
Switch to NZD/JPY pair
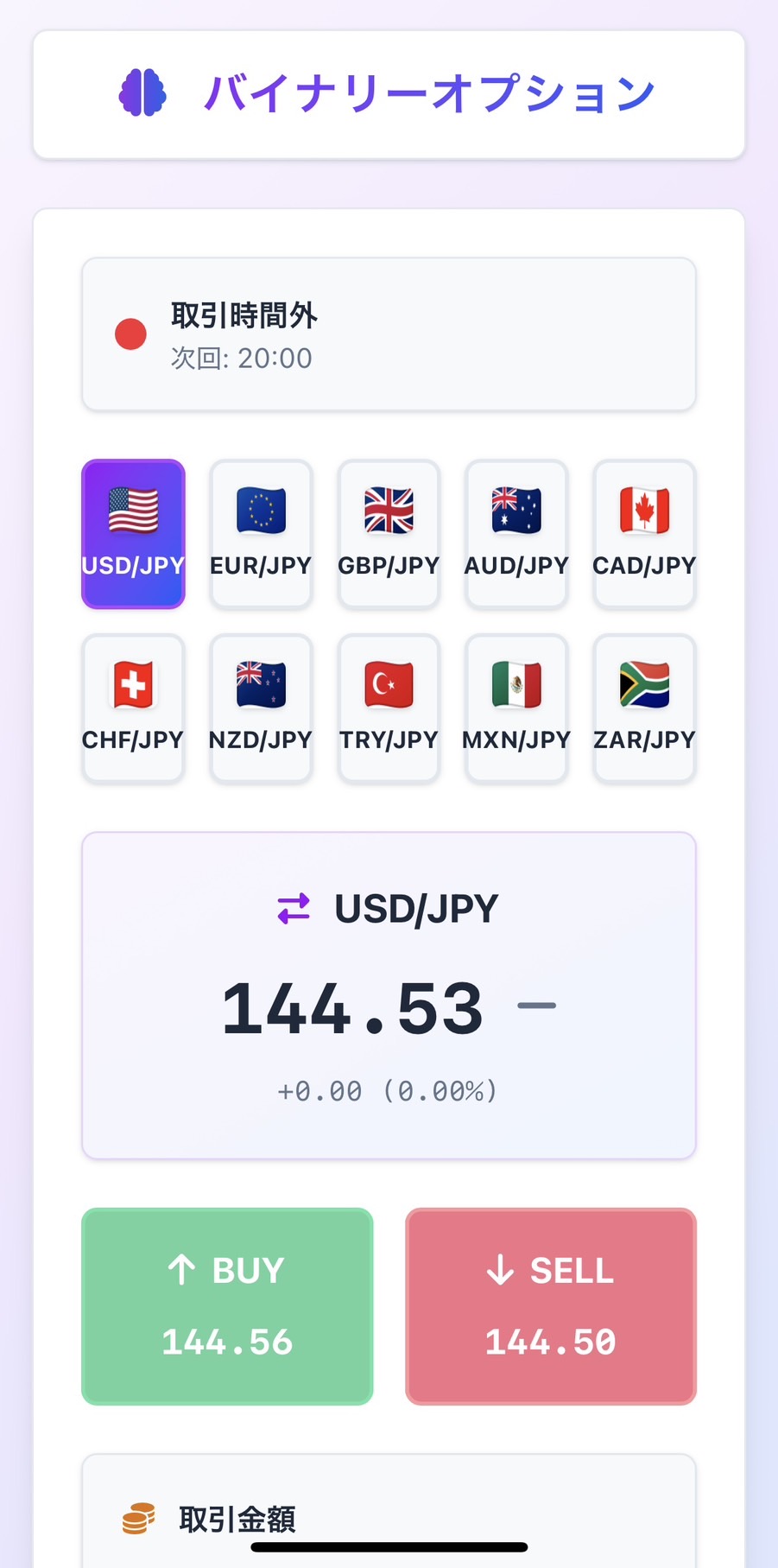coord(261,708)
